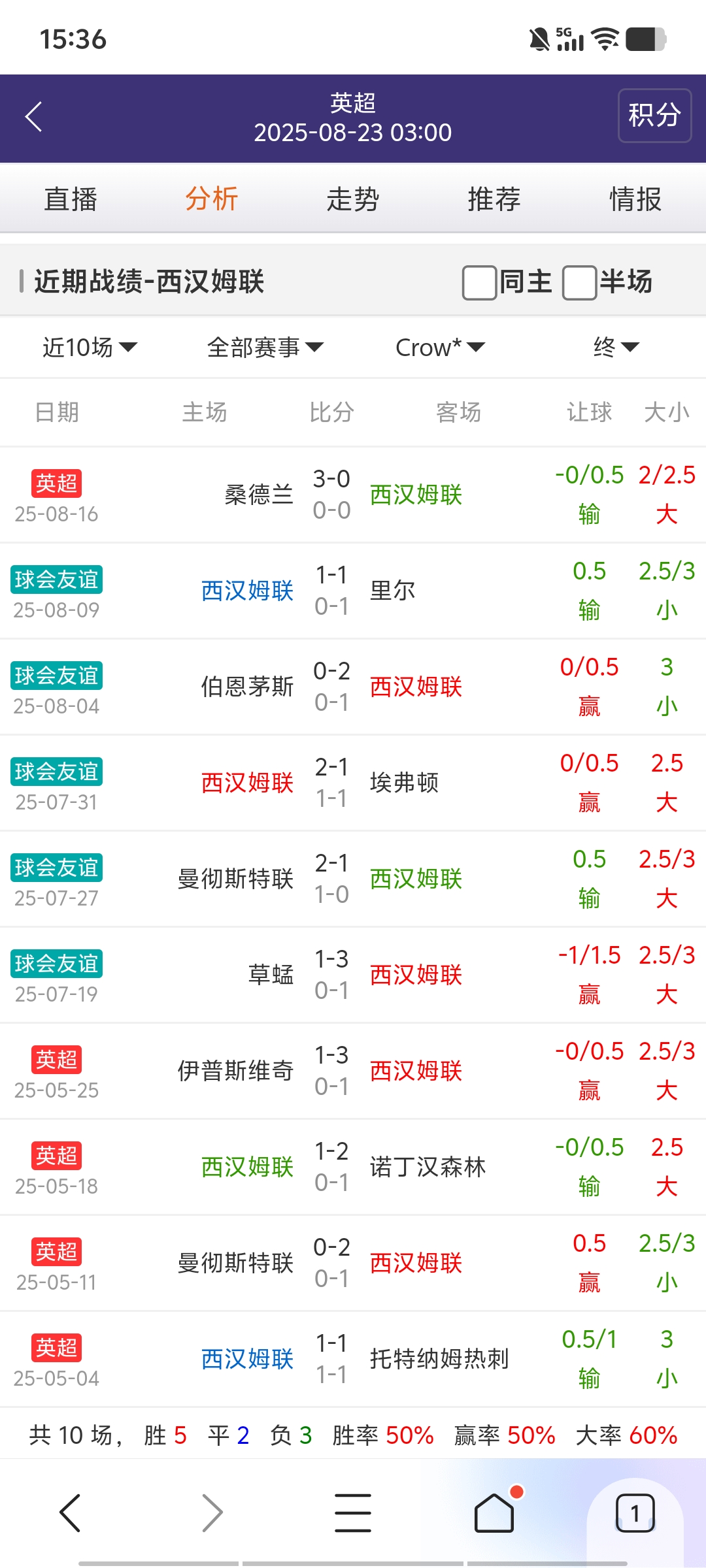The width and height of the screenshot is (706, 1568).
Task: Expand the Crow* odds company dropdown
Action: point(439,347)
